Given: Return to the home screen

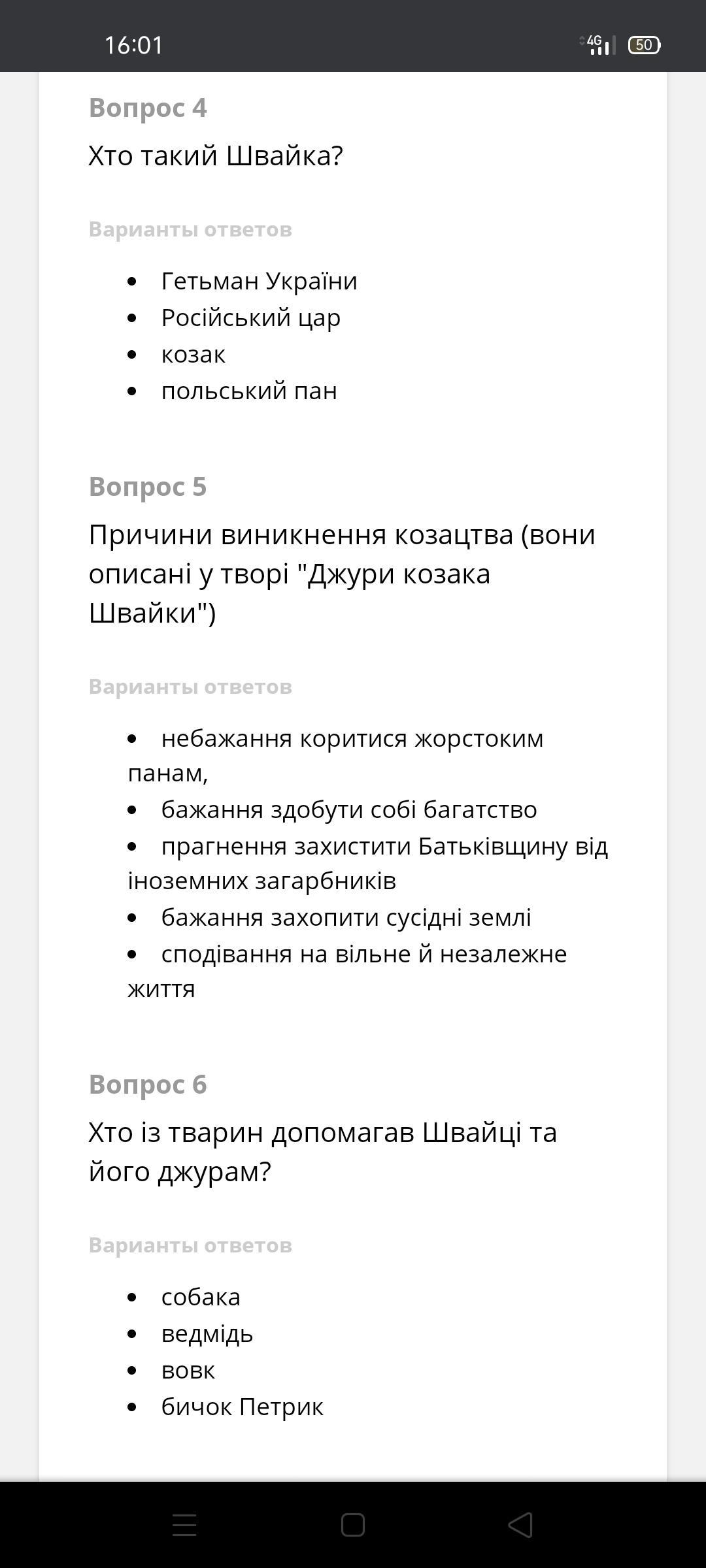Looking at the screenshot, I should pos(352,1526).
